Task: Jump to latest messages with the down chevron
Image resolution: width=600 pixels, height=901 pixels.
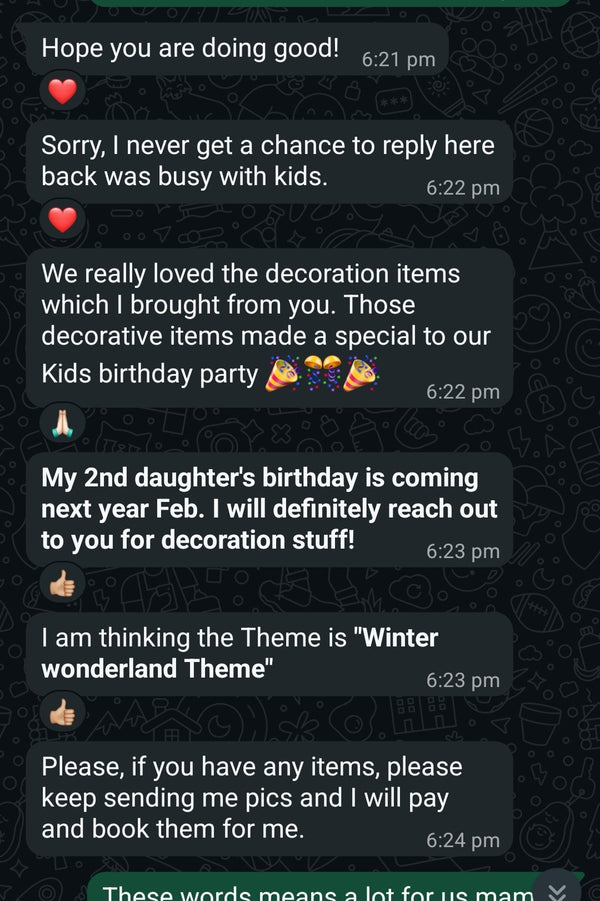Action: (x=558, y=888)
